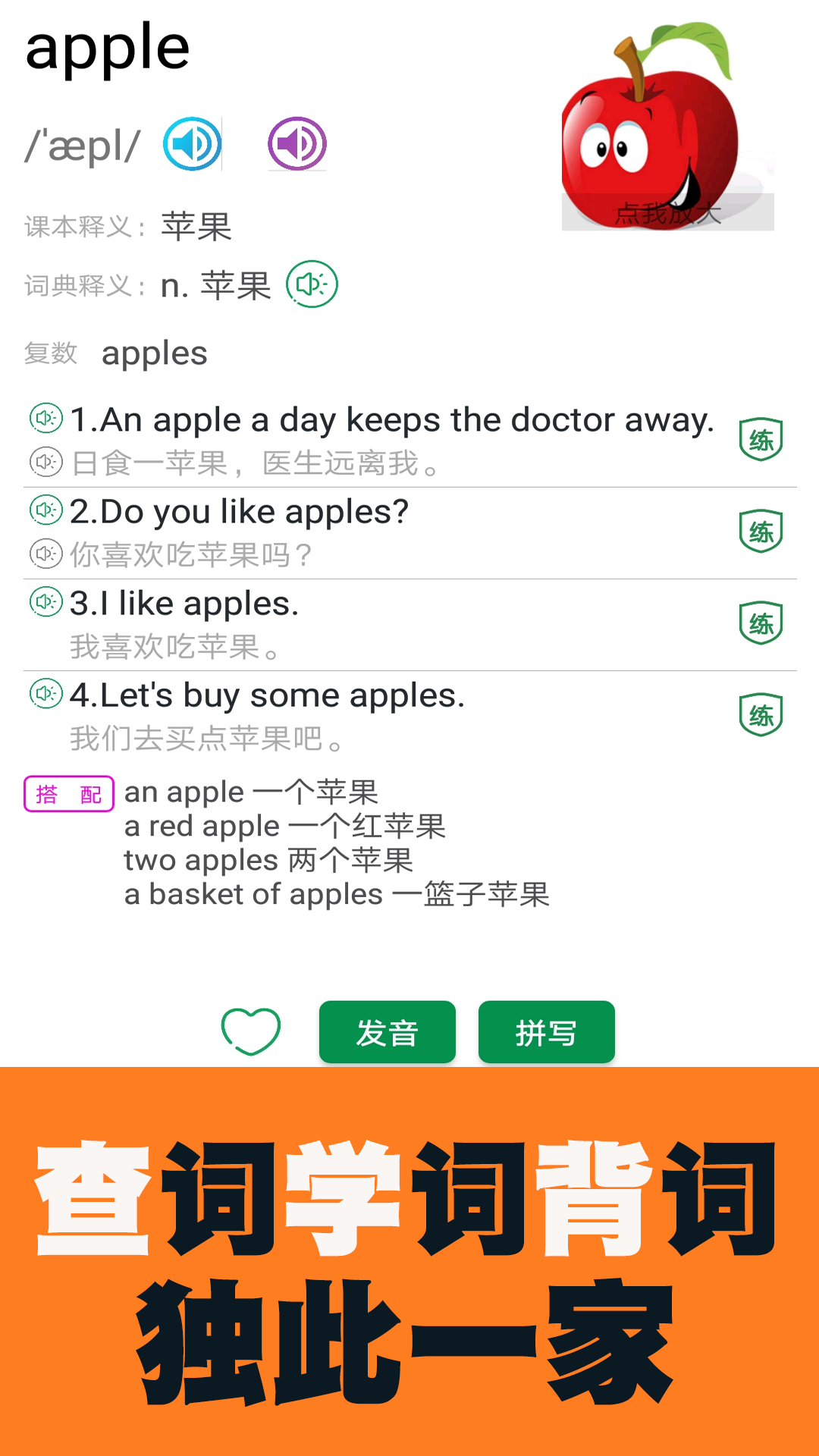This screenshot has height=1456, width=819.
Task: Play audio for sentence 'Do you like apples?'
Action: click(45, 510)
